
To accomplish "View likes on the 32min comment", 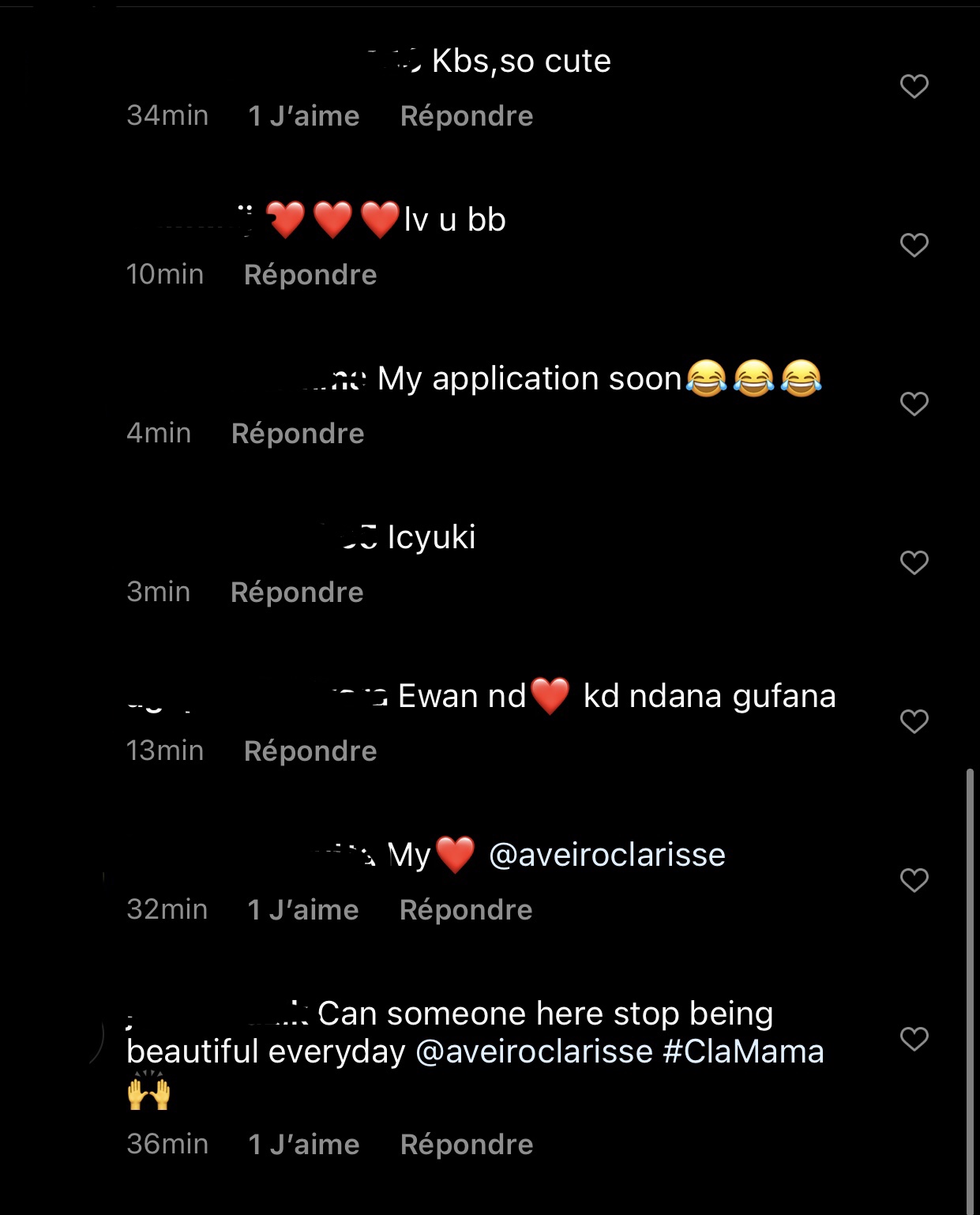I will click(303, 910).
